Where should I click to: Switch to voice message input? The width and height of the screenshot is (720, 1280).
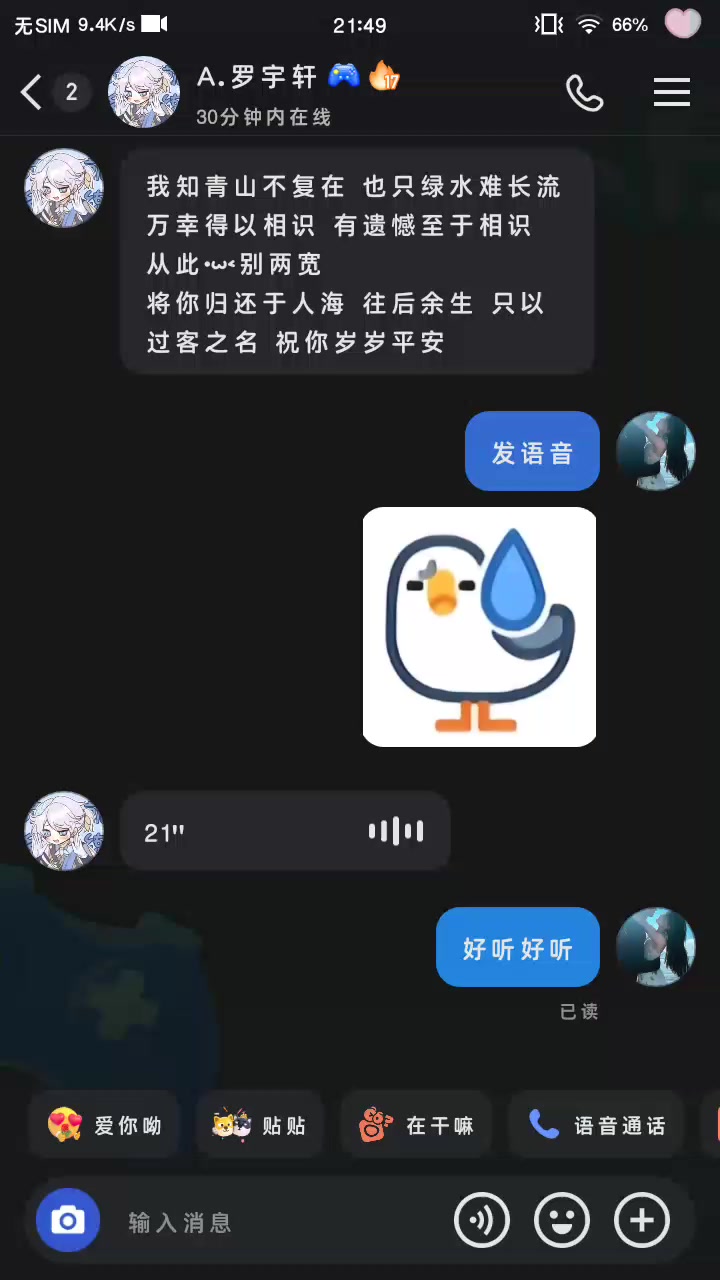pyautogui.click(x=482, y=1220)
